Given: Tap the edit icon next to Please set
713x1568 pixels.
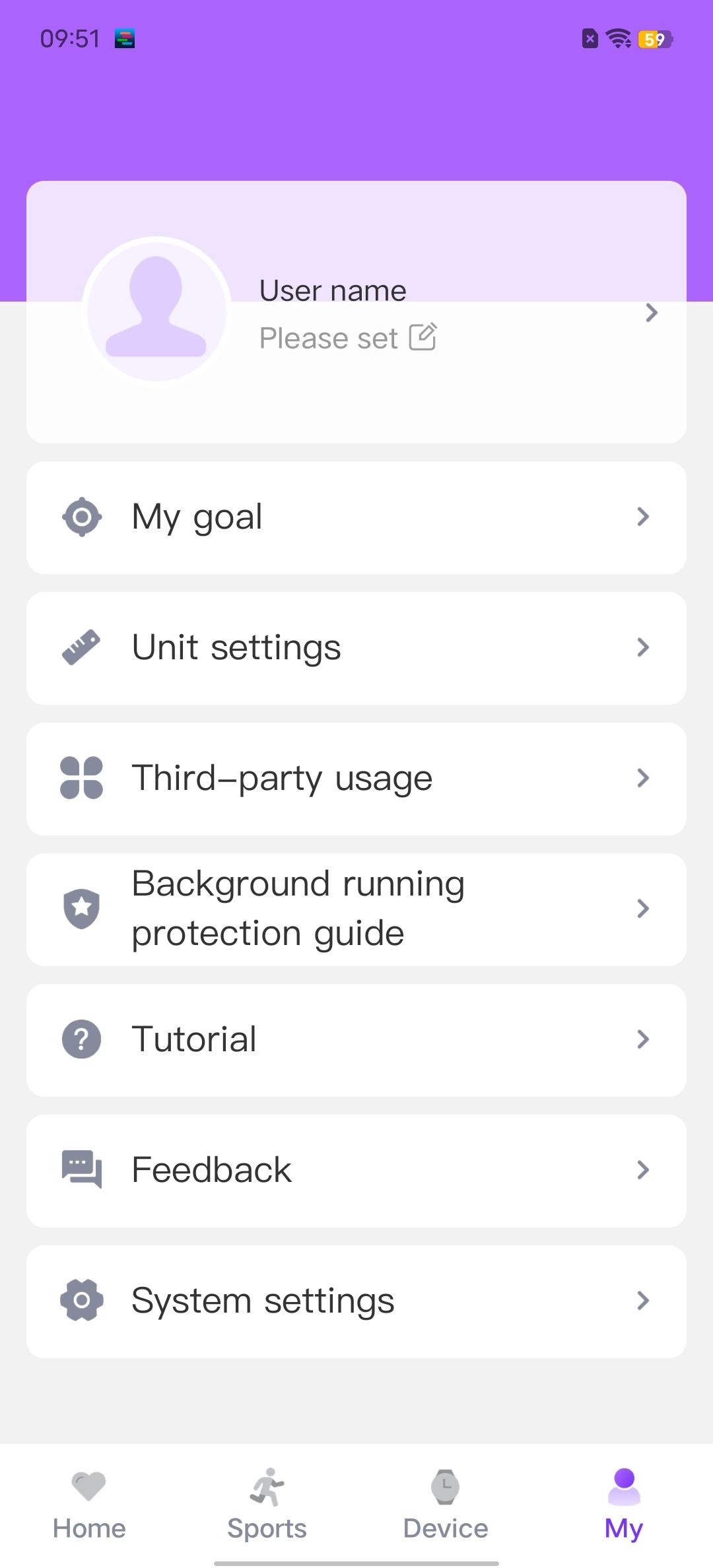Looking at the screenshot, I should click(423, 337).
